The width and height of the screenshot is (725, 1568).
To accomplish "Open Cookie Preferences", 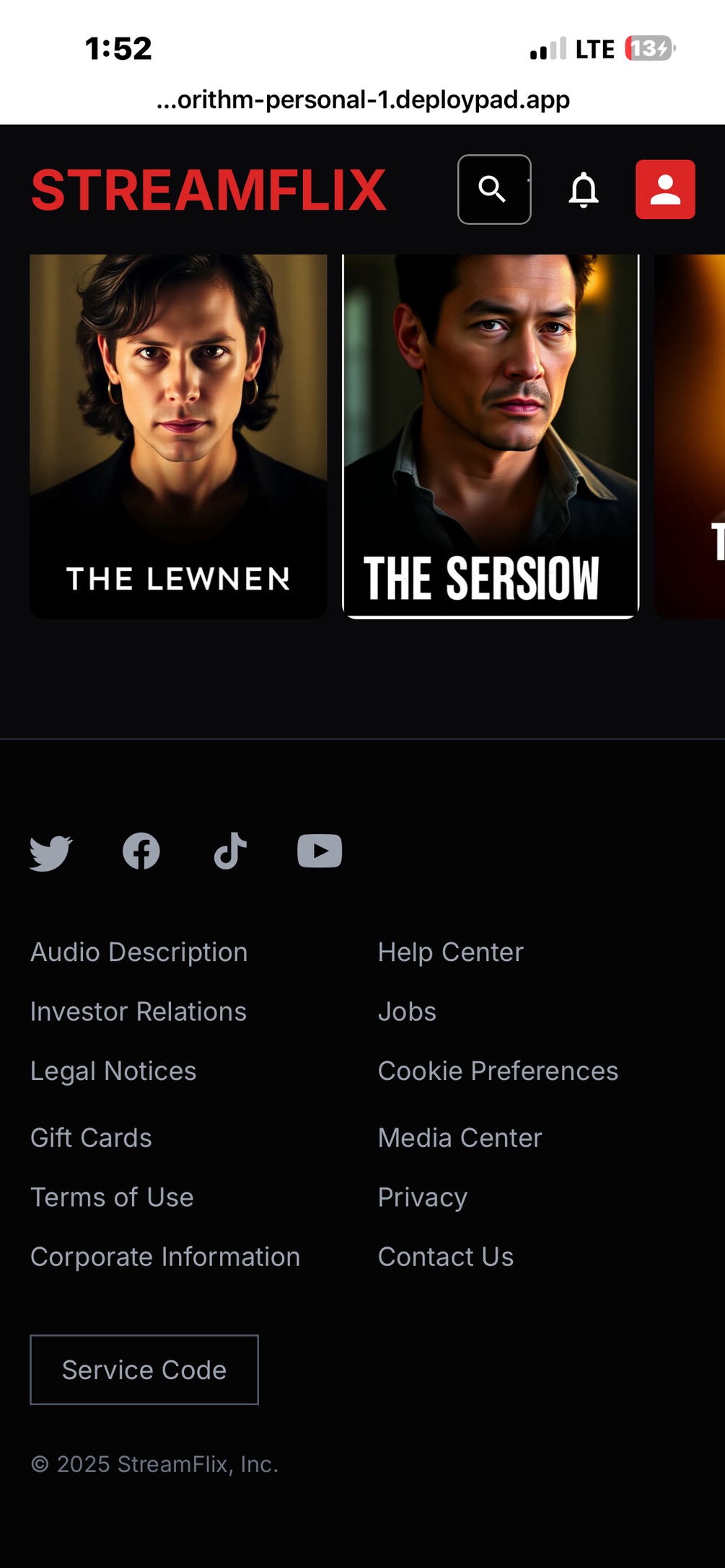I will pos(498,1071).
